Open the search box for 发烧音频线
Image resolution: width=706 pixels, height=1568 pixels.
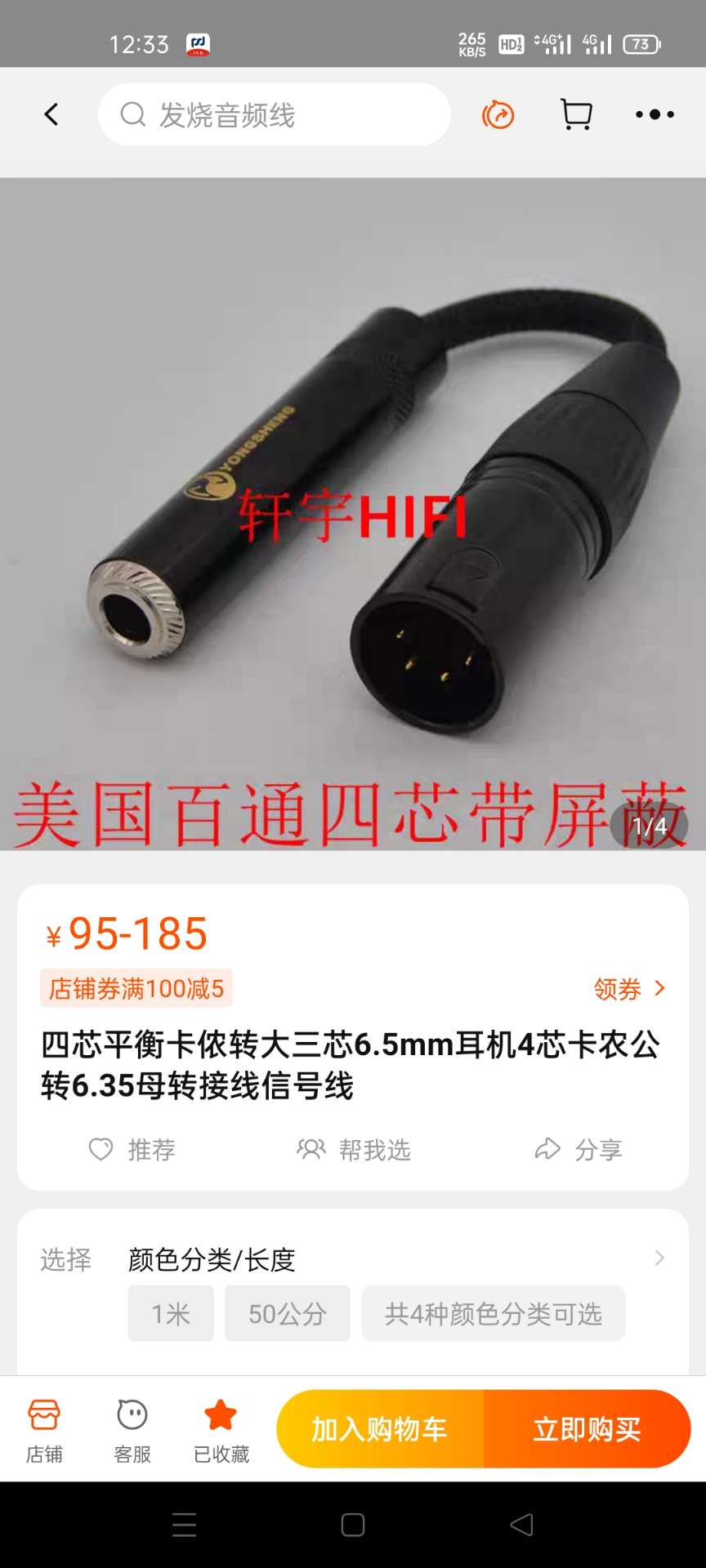274,115
